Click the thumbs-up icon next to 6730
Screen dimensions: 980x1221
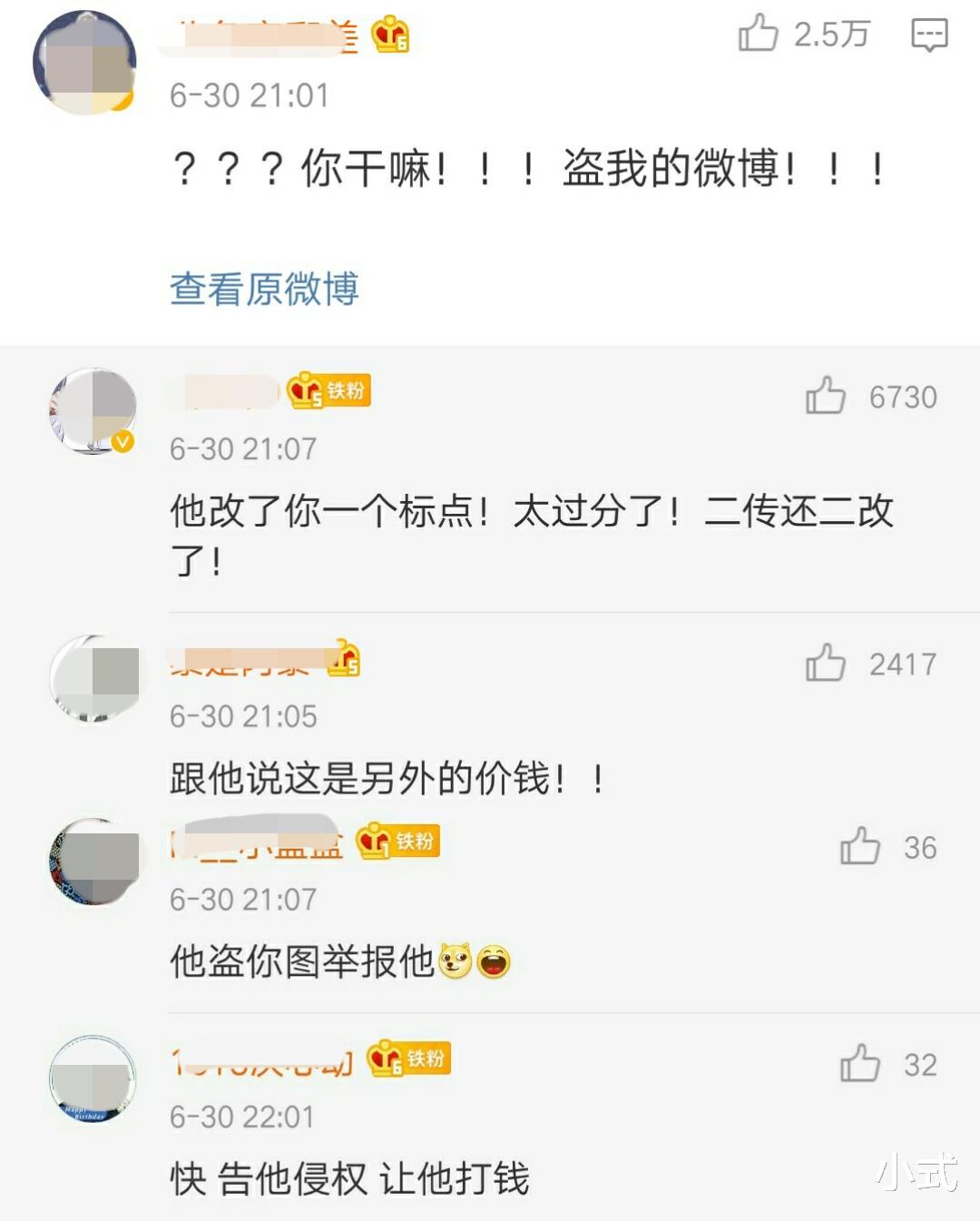pos(826,397)
